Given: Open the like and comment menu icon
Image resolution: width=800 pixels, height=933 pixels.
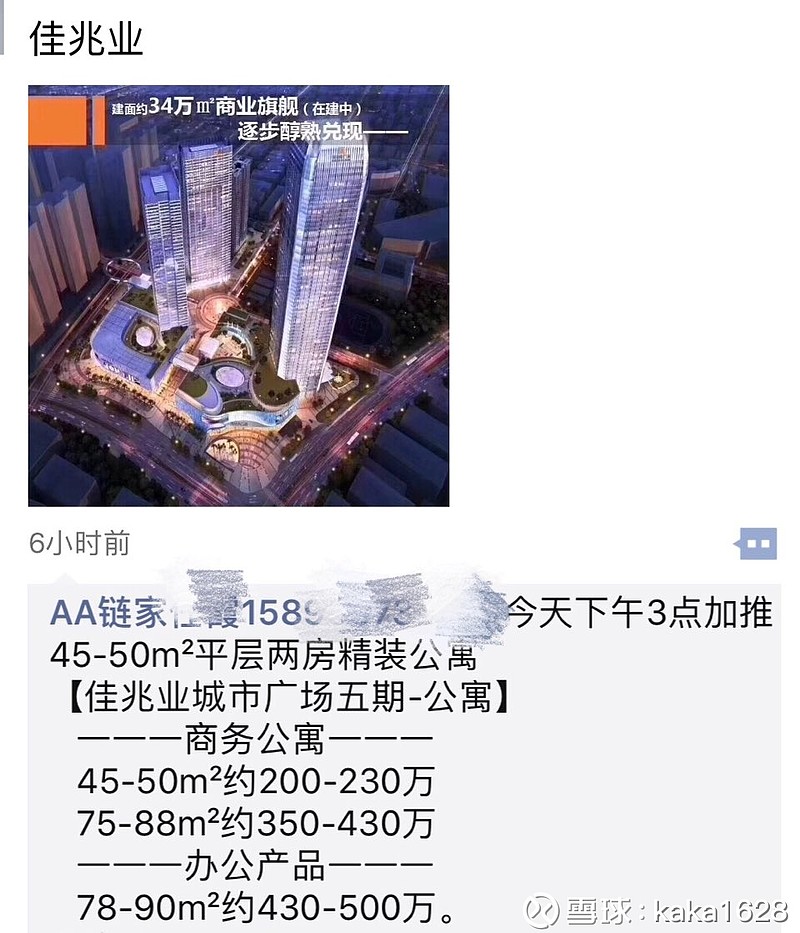Looking at the screenshot, I should 756,544.
